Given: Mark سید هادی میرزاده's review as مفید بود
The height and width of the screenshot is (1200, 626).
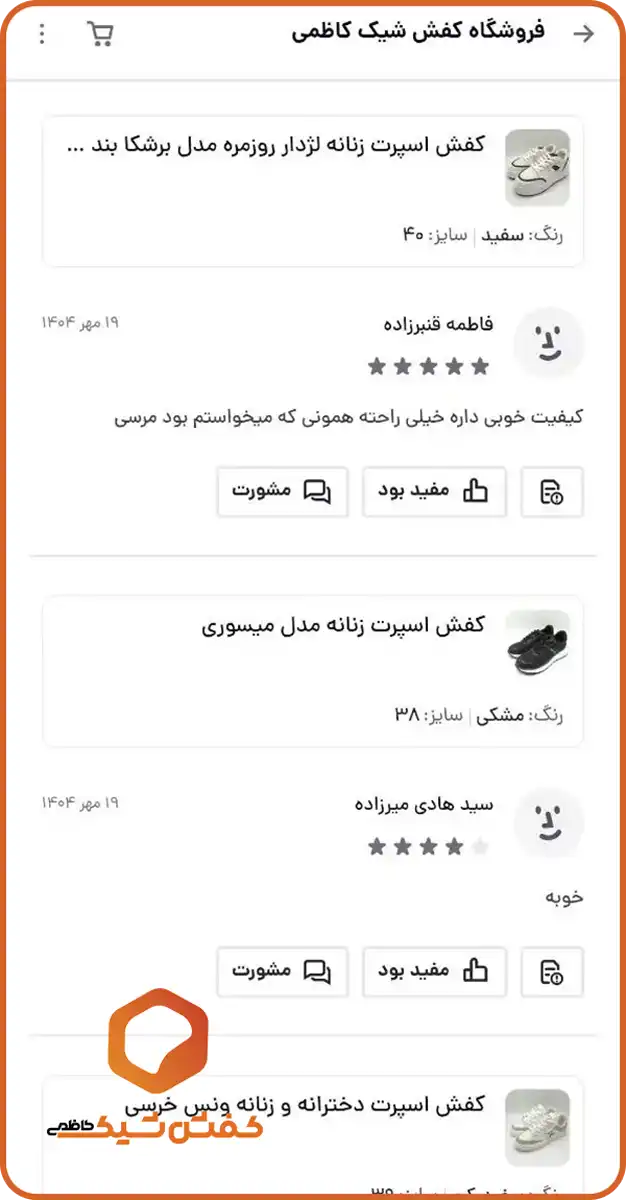Looking at the screenshot, I should pos(433,970).
